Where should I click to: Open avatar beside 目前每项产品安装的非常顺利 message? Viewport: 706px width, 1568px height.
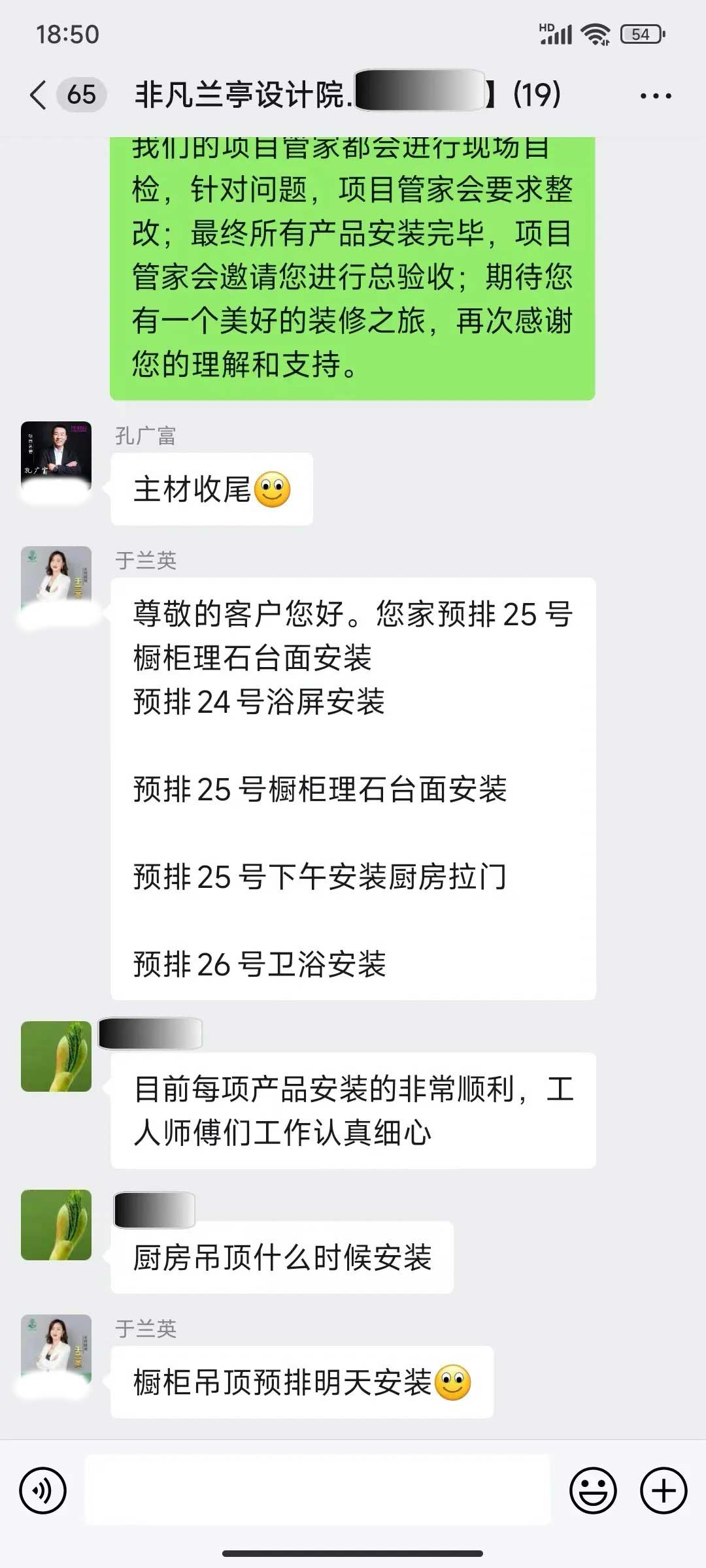point(56,1056)
